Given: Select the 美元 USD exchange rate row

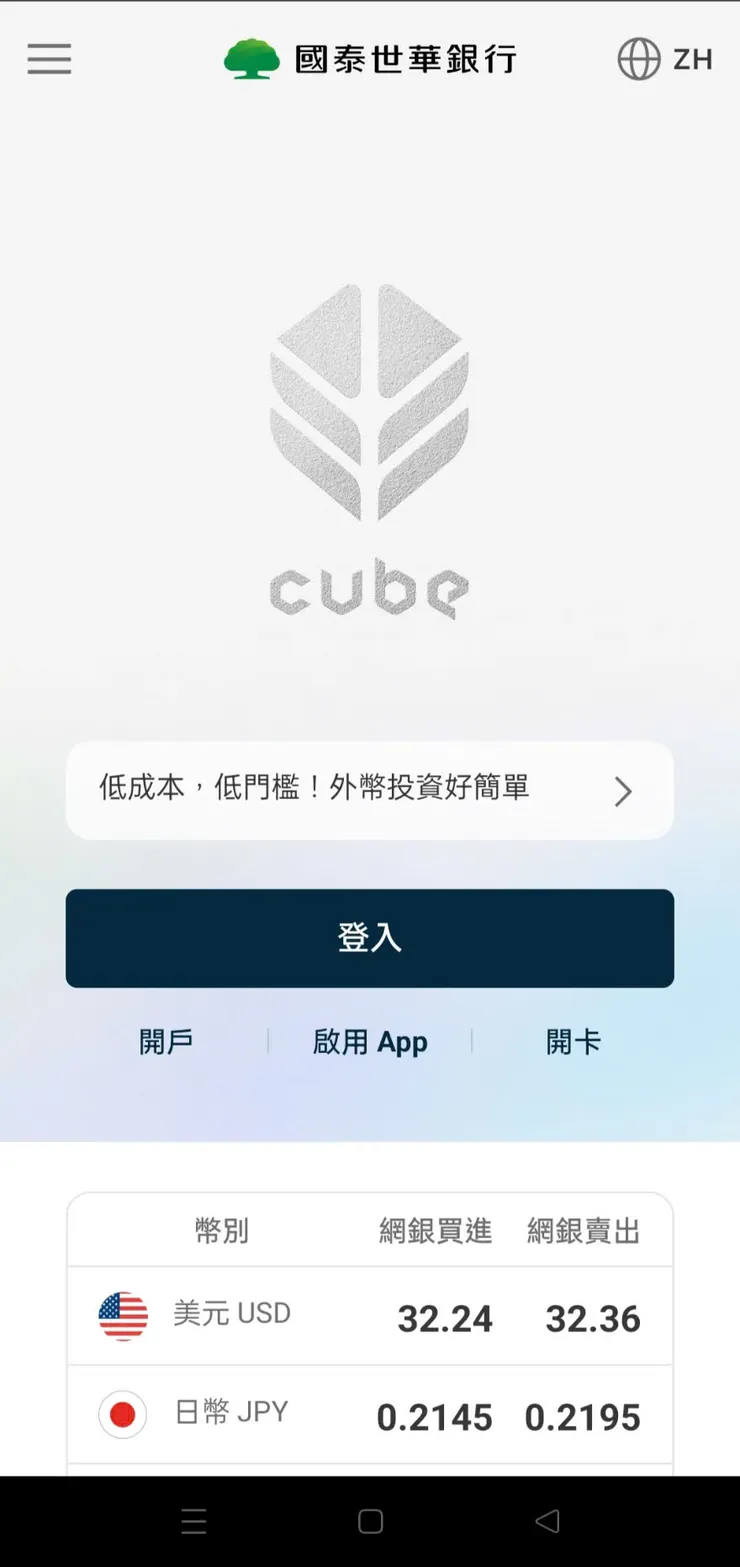Looking at the screenshot, I should 369,1315.
